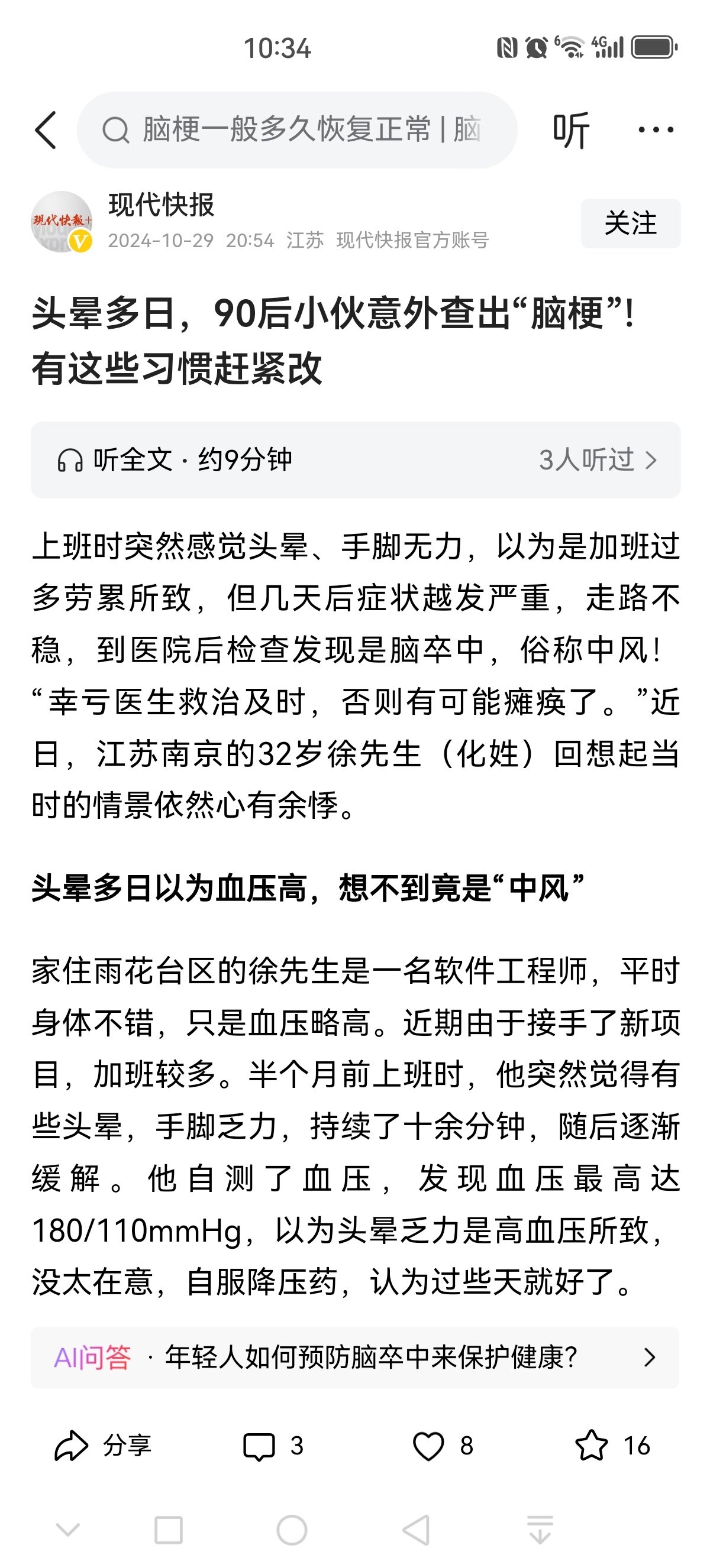This screenshot has height=1568, width=710.
Task: Tap the 听 listen button in the top bar
Action: point(570,129)
